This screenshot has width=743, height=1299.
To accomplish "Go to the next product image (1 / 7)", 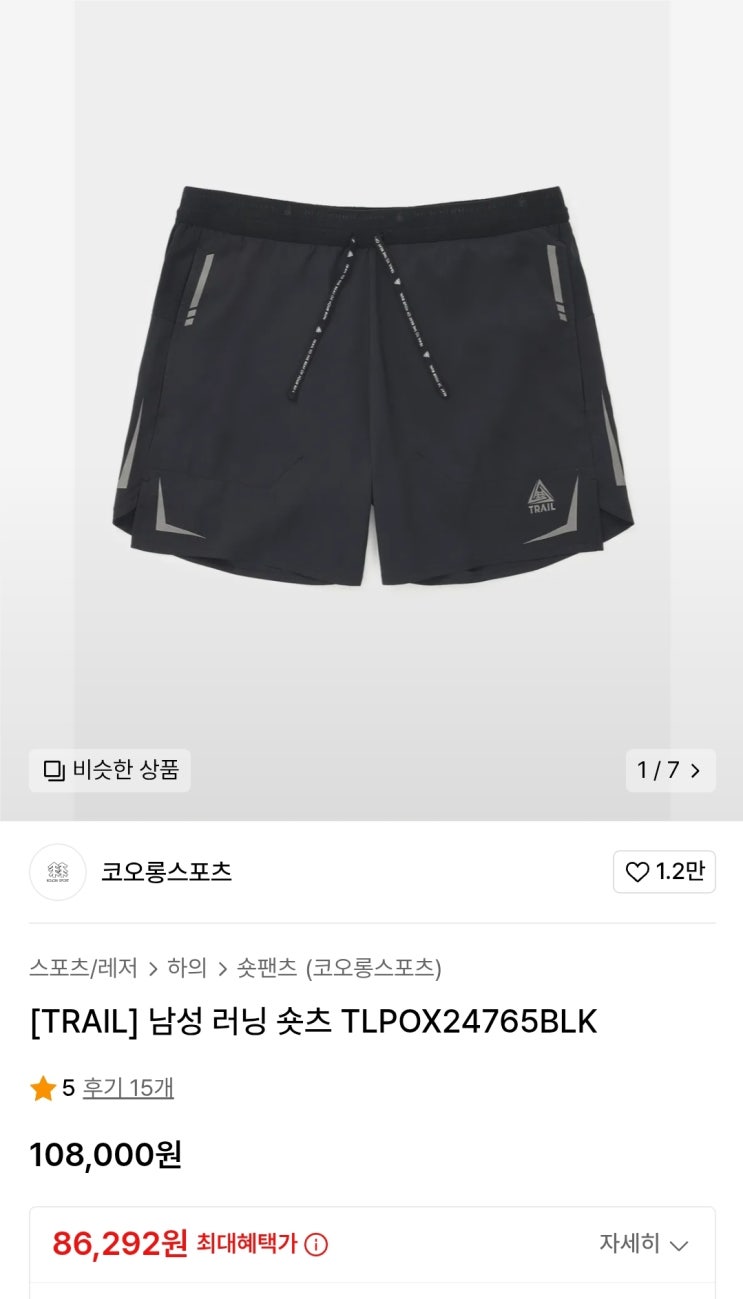I will (671, 770).
